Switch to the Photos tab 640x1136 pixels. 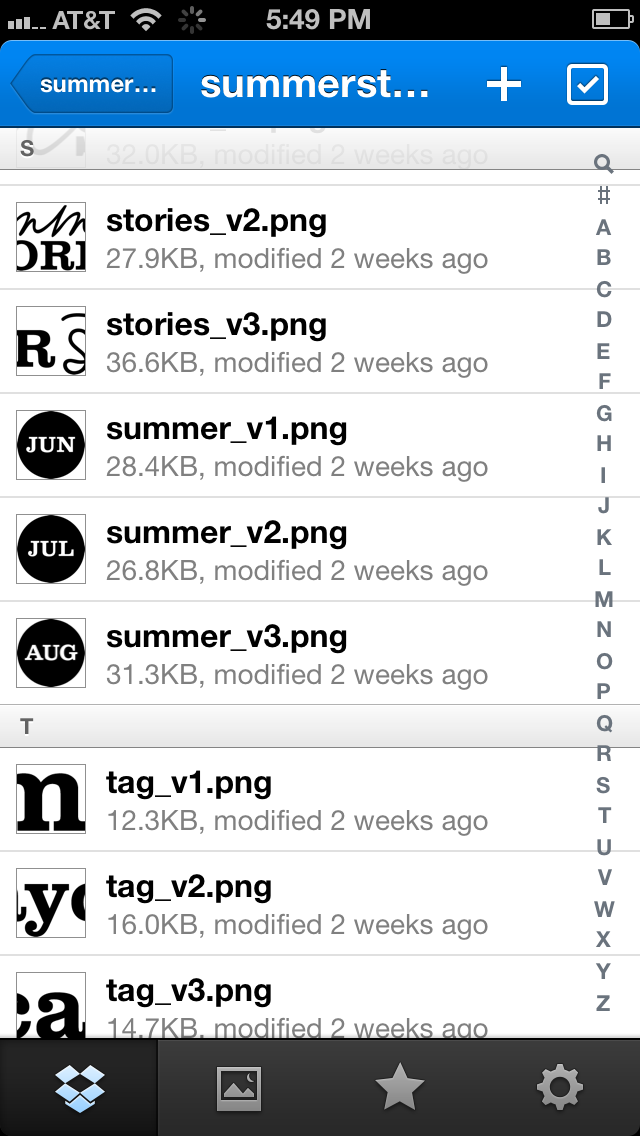click(239, 1088)
